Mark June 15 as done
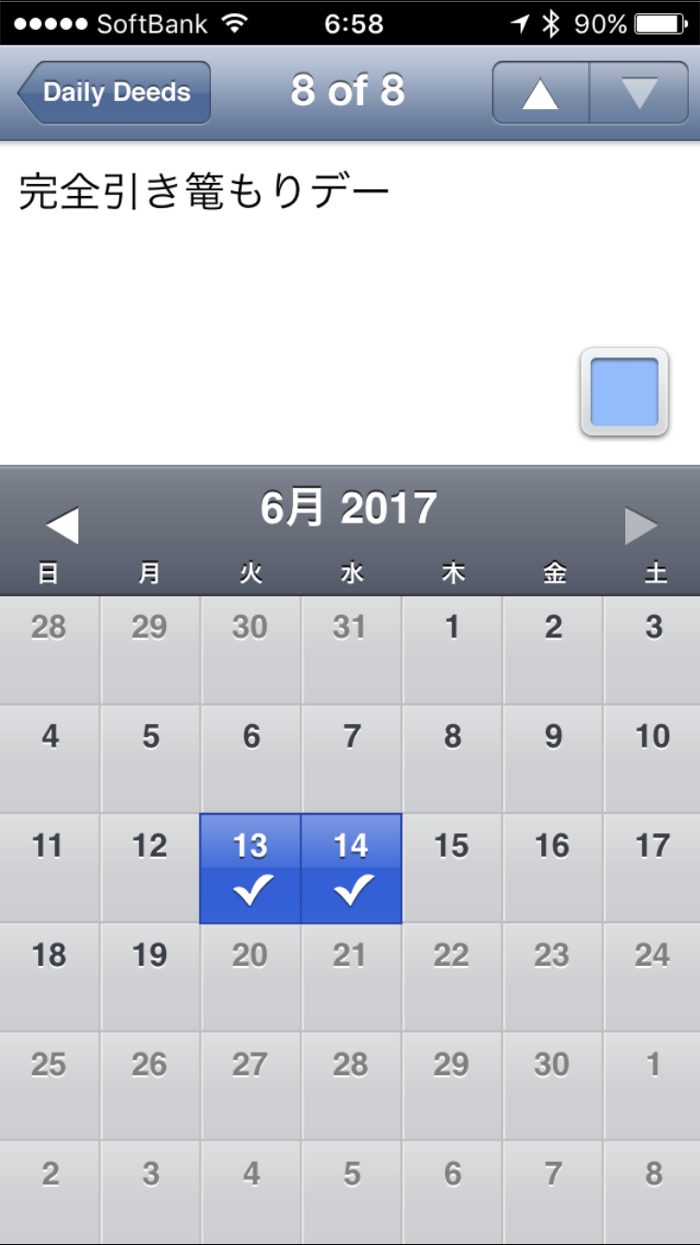 [x=452, y=868]
